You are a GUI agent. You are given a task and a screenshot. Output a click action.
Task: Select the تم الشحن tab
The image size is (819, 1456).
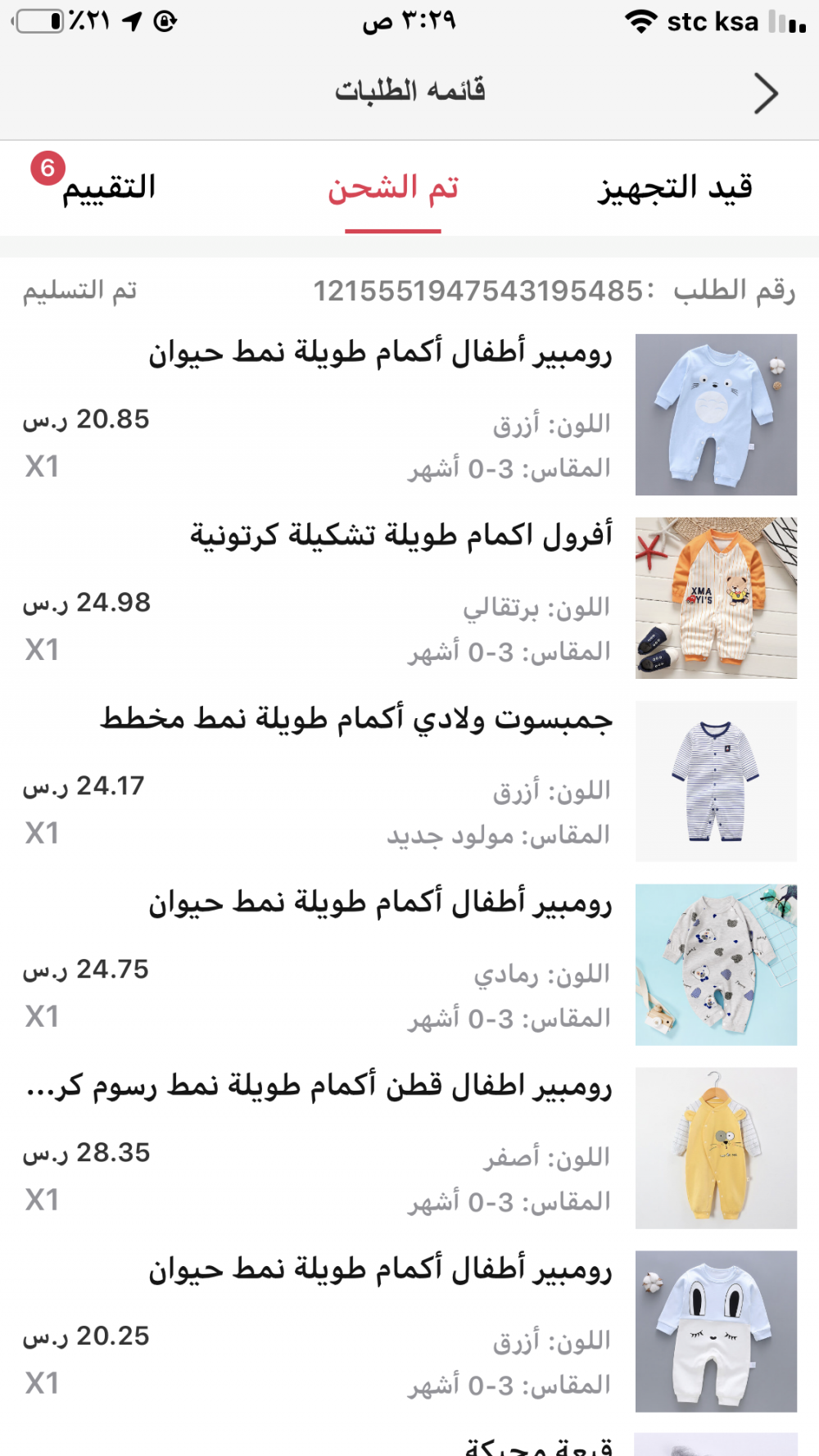[x=393, y=188]
